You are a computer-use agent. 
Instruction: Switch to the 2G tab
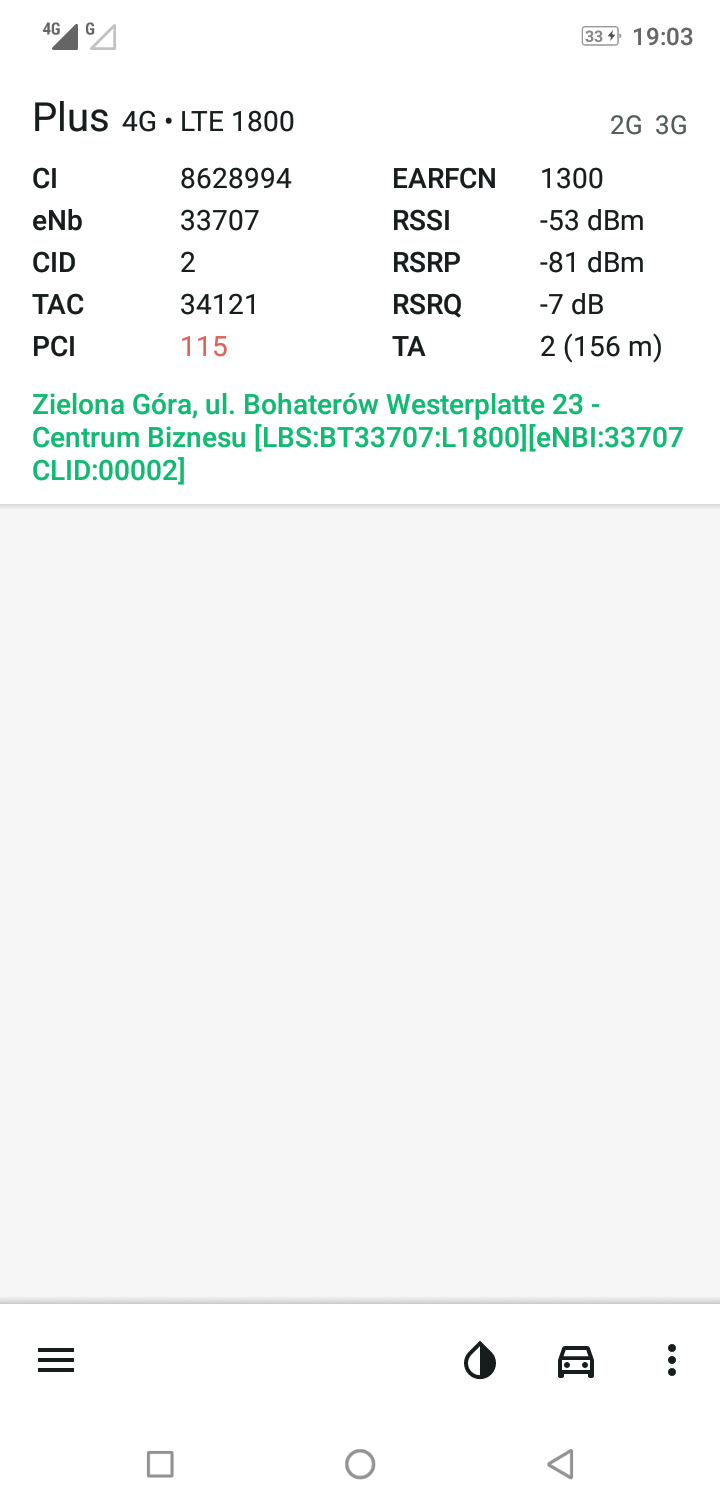coord(626,125)
